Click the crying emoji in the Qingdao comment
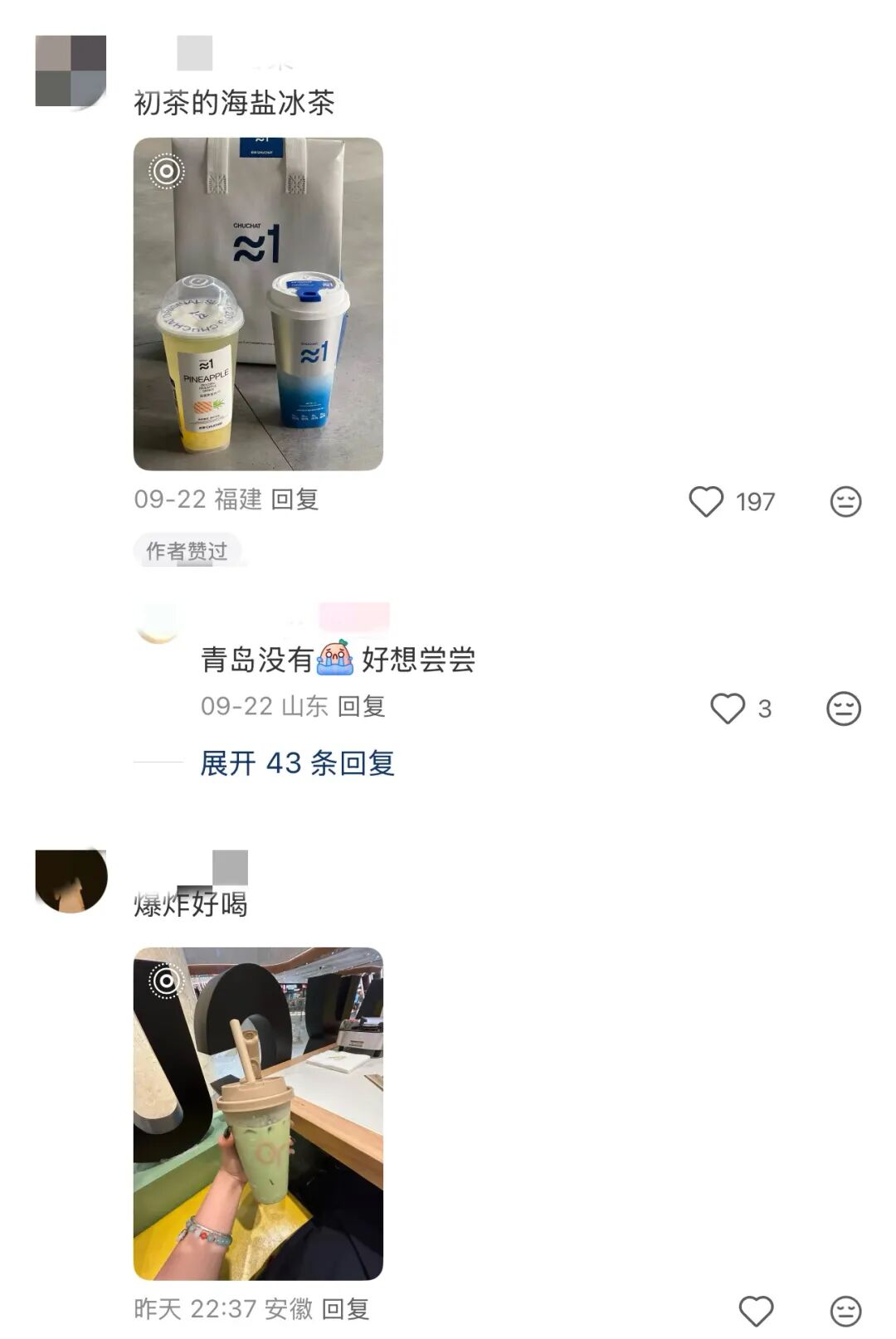 point(334,656)
